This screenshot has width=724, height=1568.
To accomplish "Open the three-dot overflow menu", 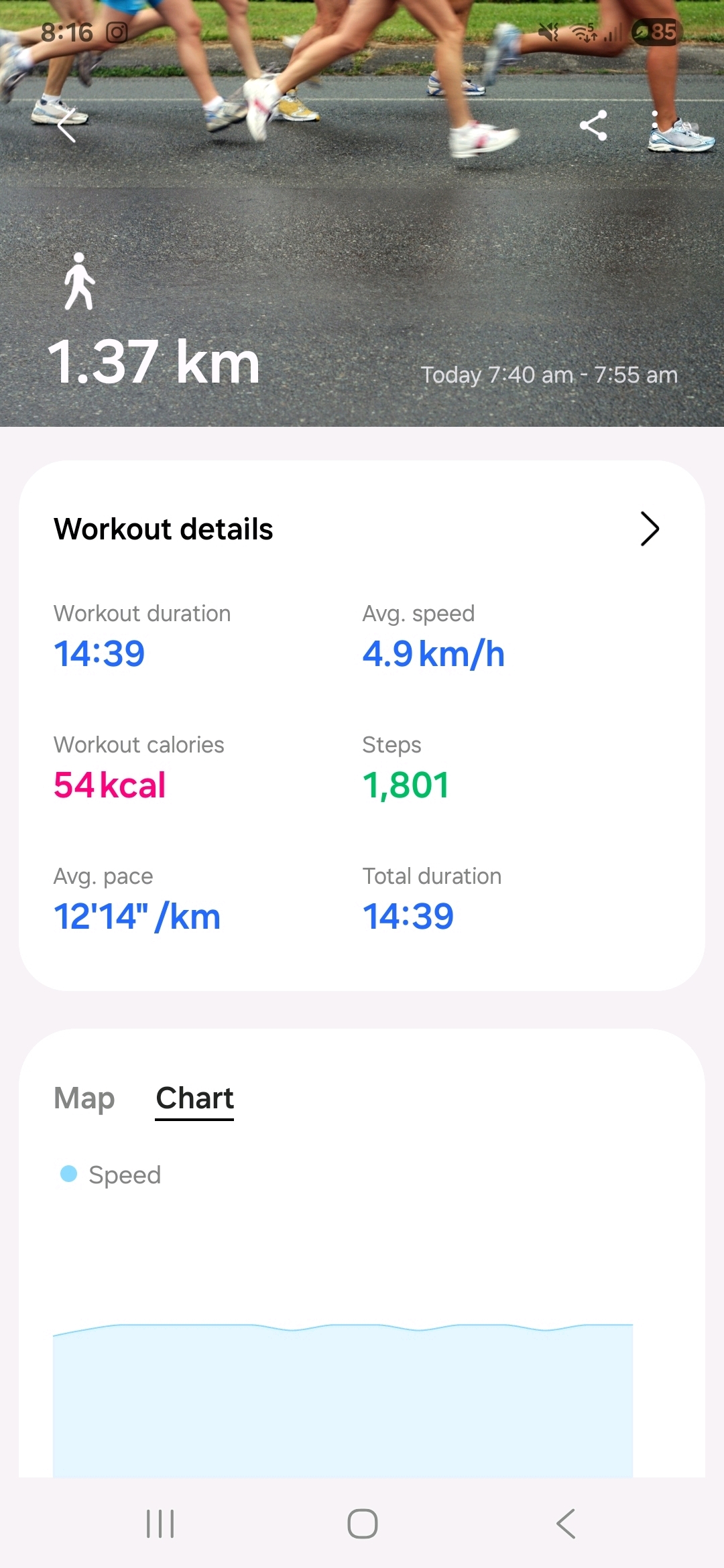I will (655, 125).
